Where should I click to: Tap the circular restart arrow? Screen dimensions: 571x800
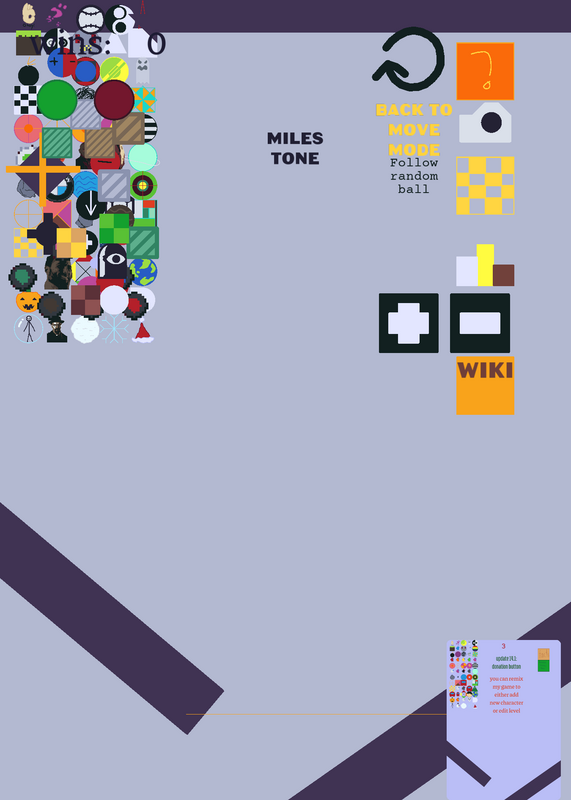(x=408, y=59)
